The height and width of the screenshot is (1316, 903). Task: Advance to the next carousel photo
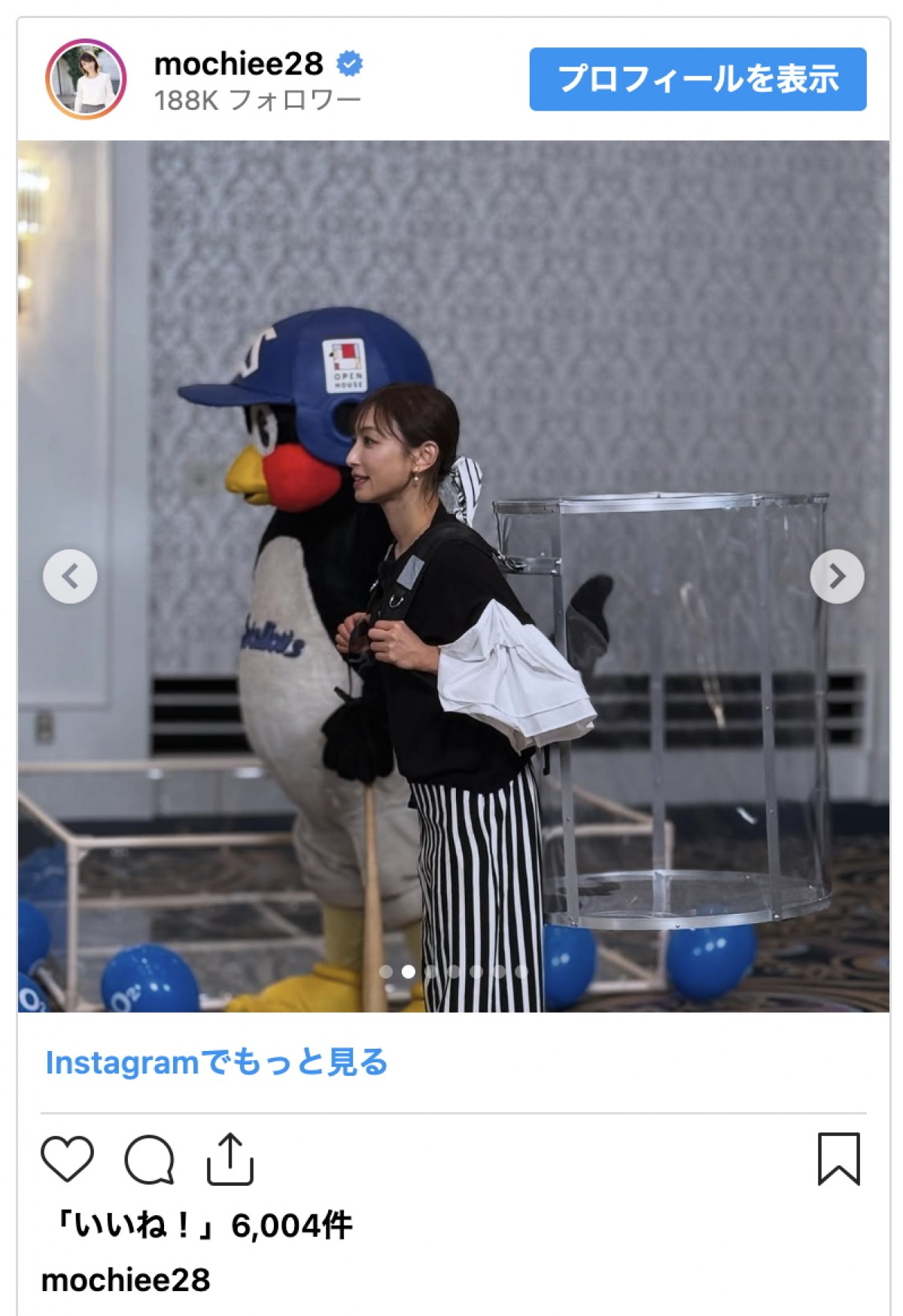pyautogui.click(x=836, y=577)
